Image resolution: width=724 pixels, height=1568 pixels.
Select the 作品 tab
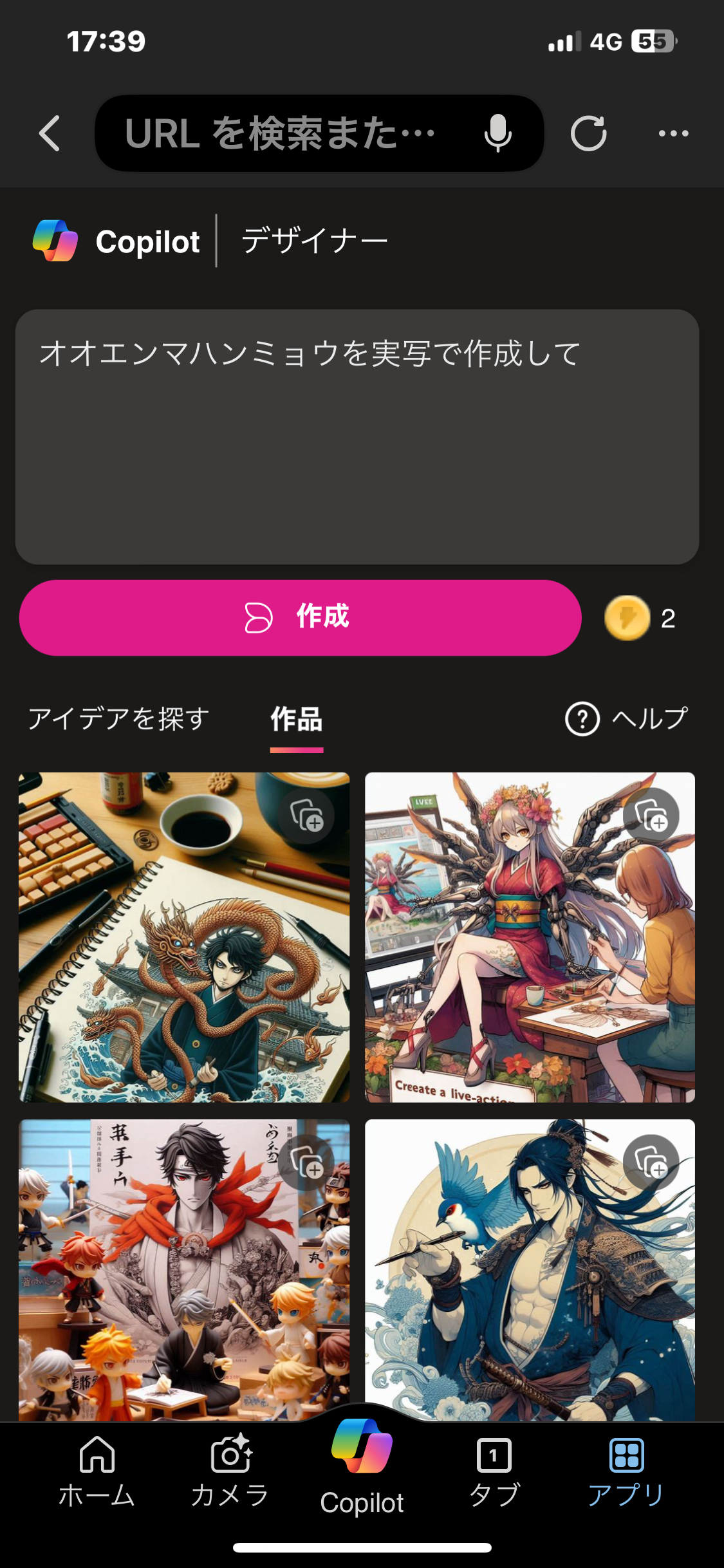[x=297, y=720]
